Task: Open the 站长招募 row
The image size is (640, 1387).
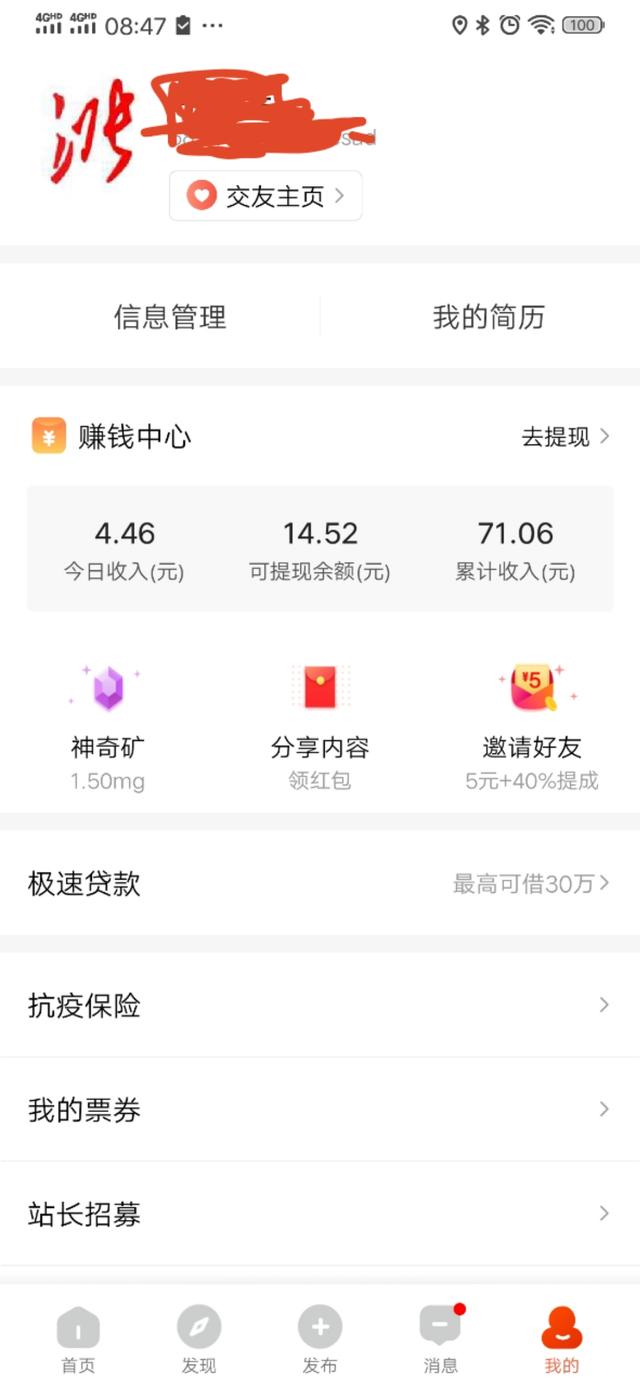Action: (x=320, y=1214)
